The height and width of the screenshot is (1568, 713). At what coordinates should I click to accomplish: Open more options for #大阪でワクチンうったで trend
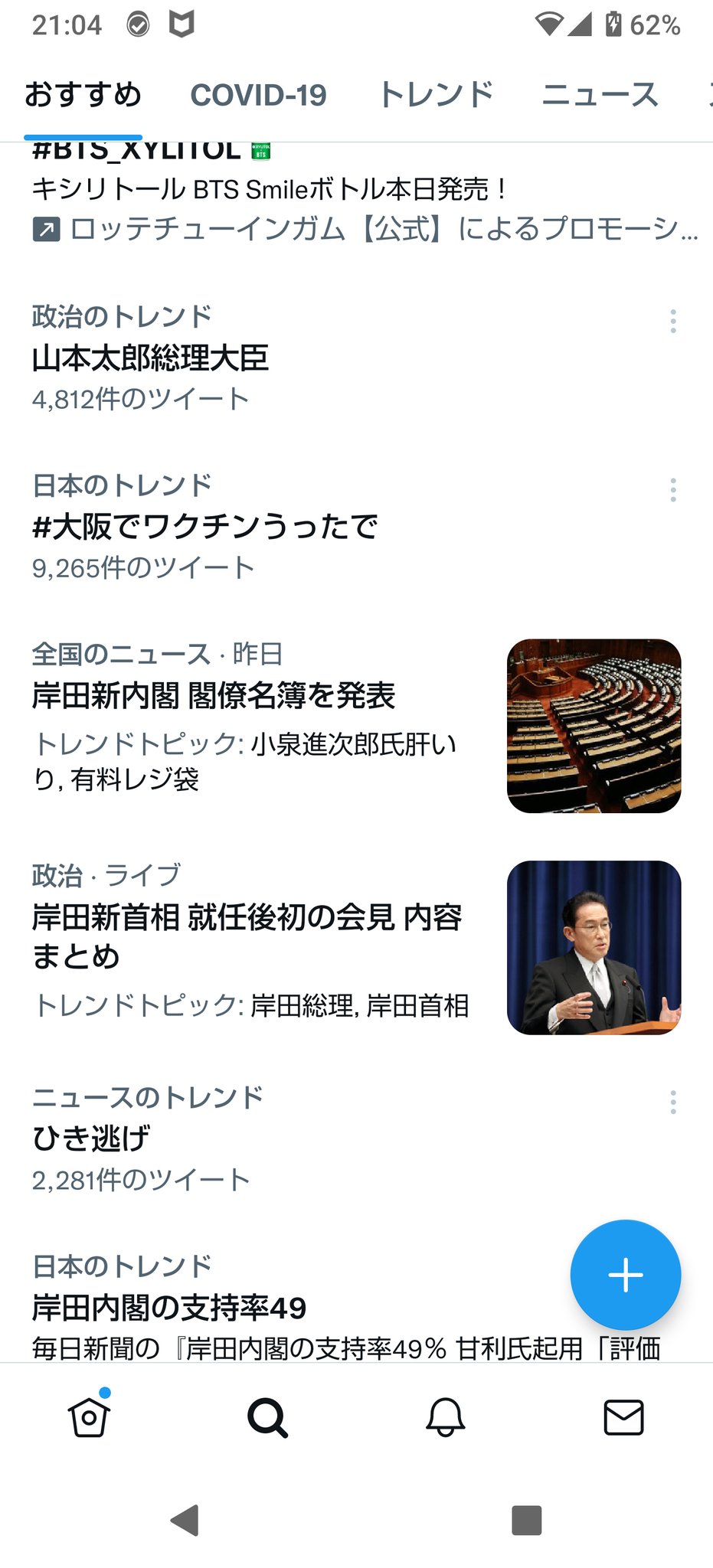click(673, 490)
